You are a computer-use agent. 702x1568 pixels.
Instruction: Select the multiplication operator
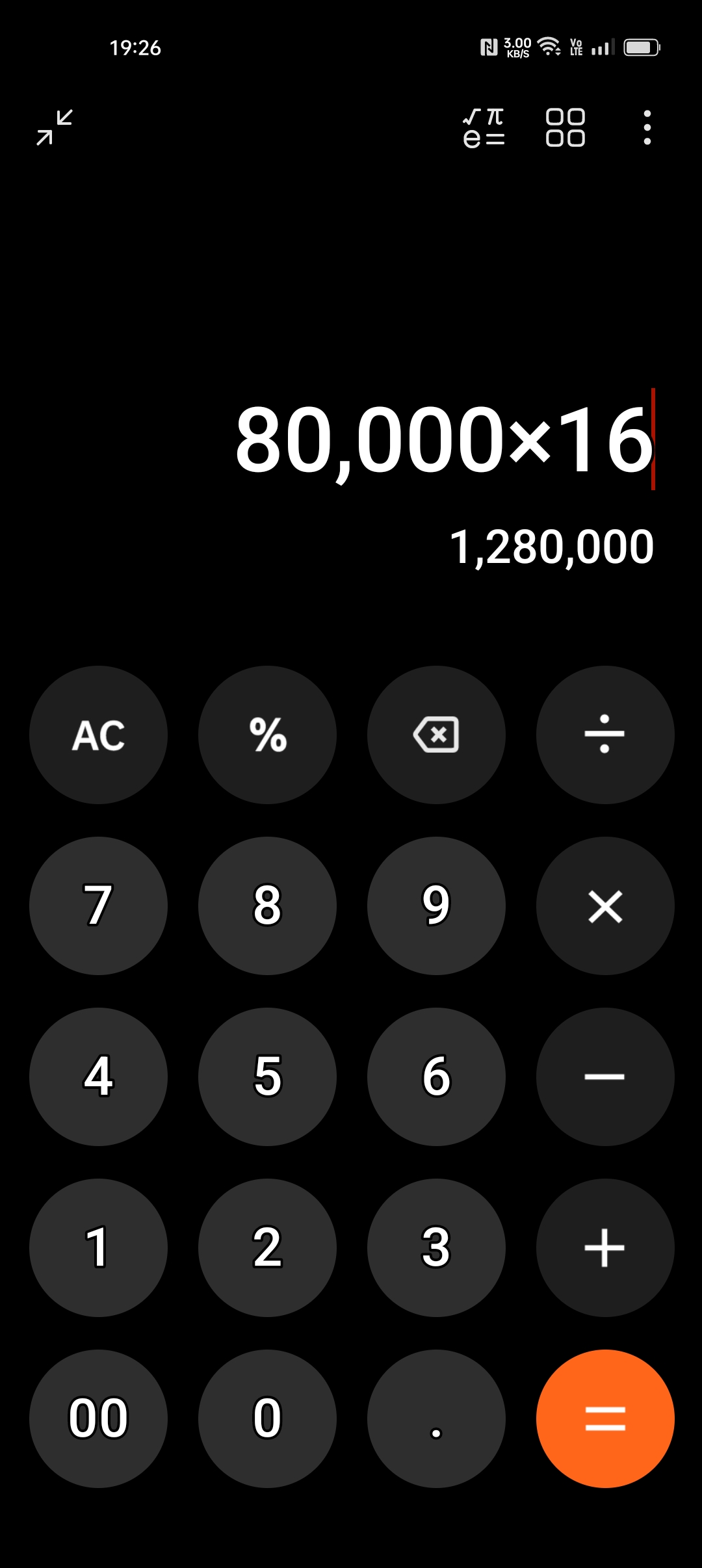[x=605, y=906]
